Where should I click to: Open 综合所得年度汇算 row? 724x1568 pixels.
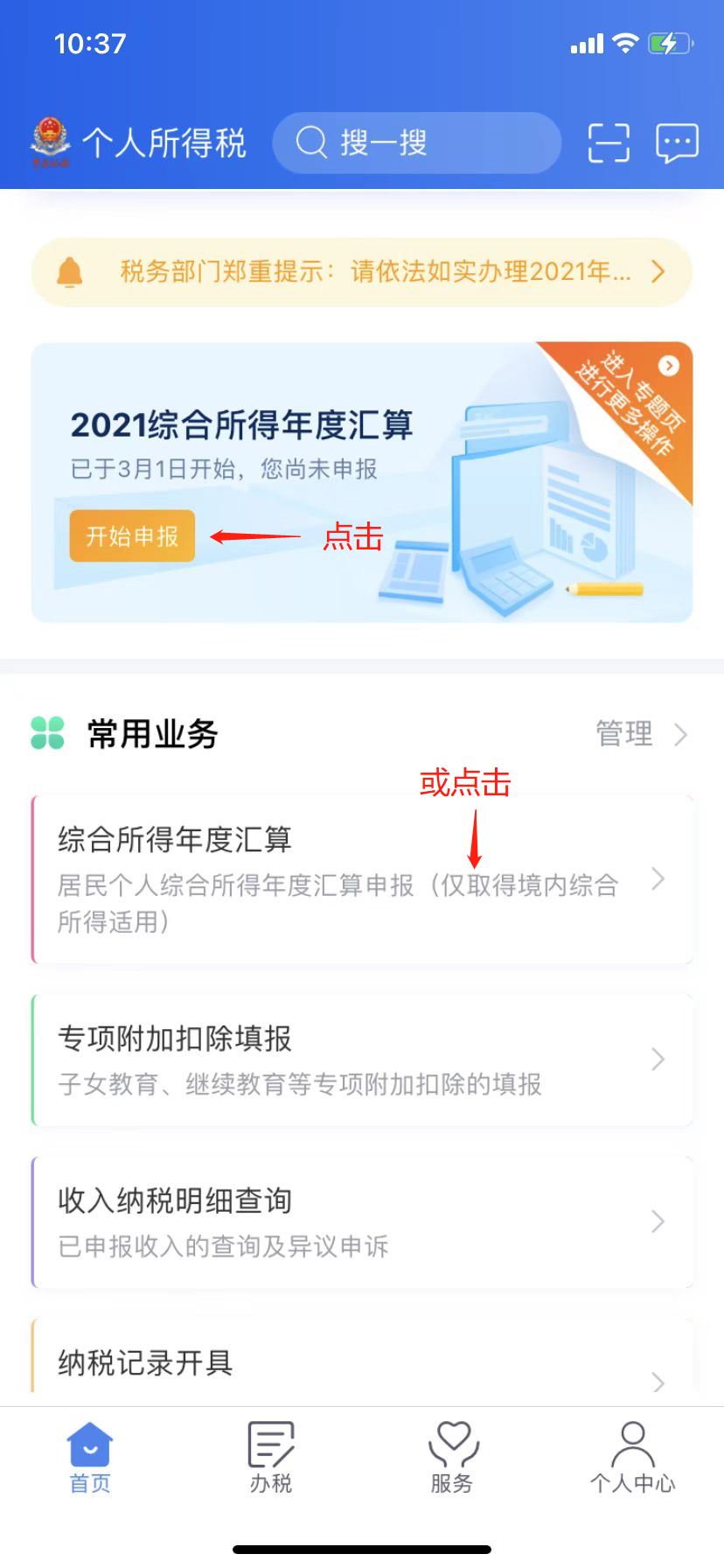(x=362, y=878)
